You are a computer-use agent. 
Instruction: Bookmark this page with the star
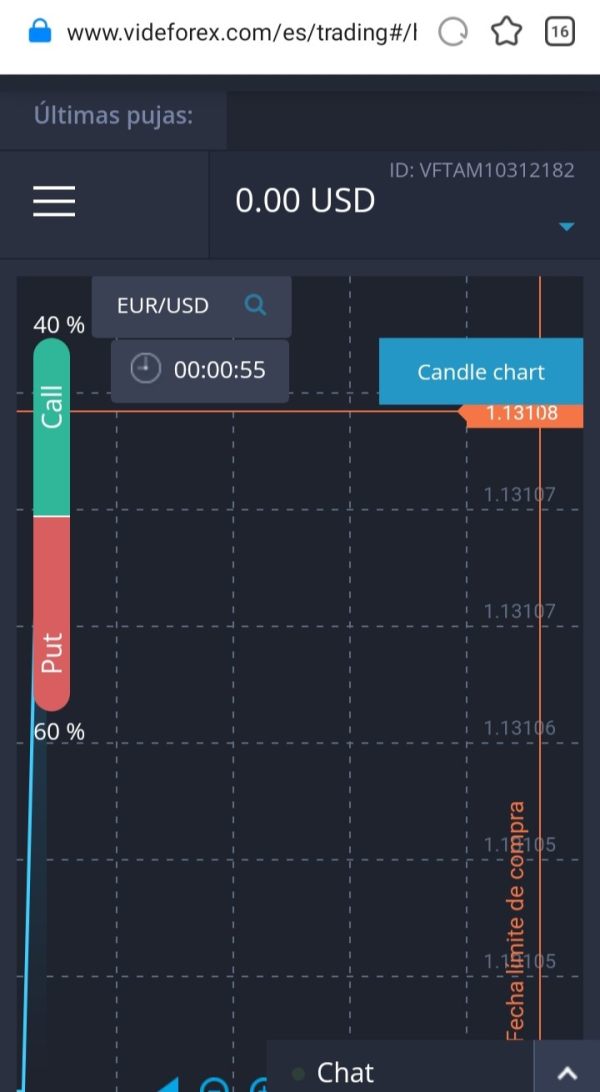coord(506,32)
